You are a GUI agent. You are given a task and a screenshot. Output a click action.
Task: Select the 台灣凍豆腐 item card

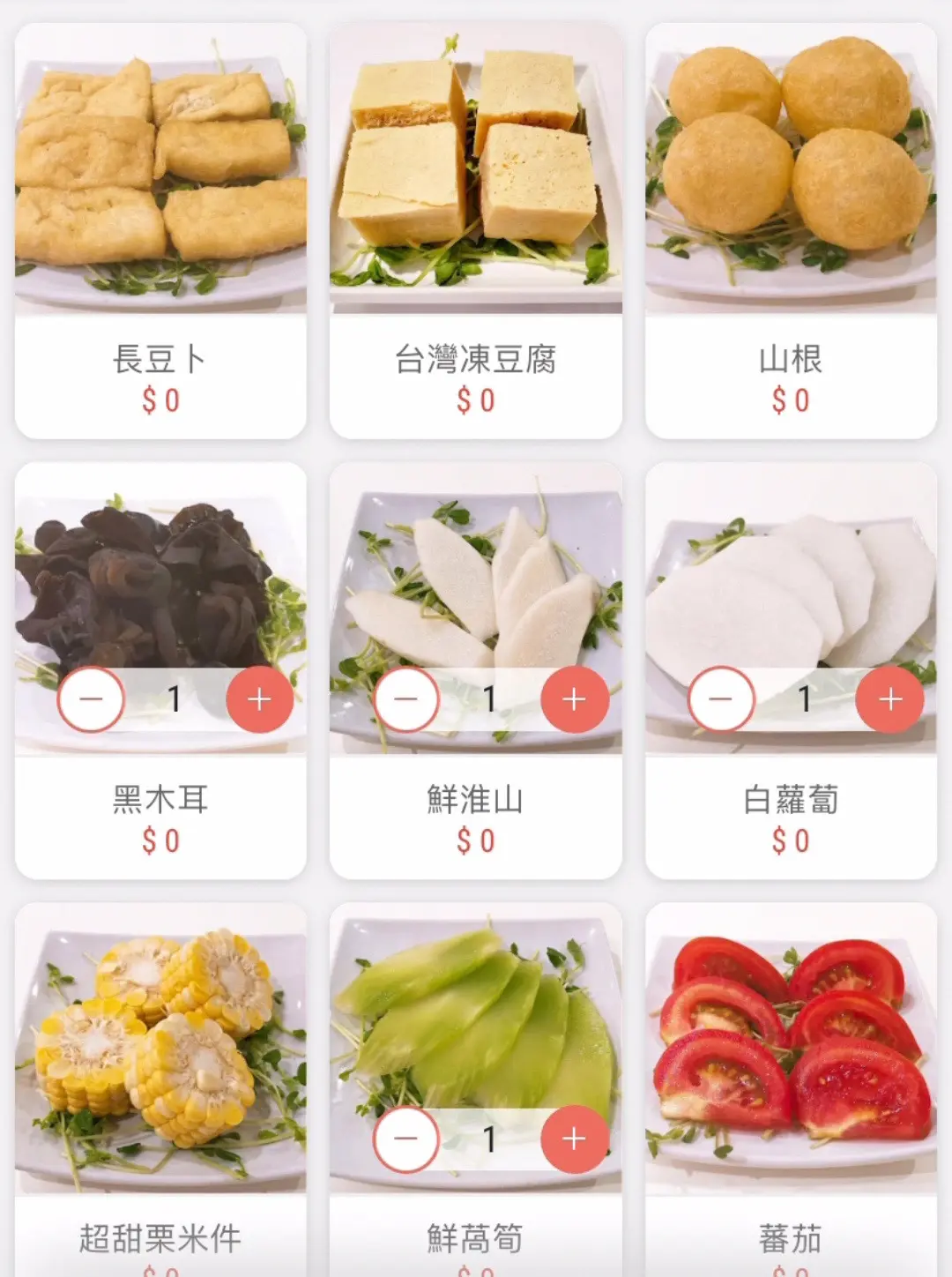tap(476, 231)
